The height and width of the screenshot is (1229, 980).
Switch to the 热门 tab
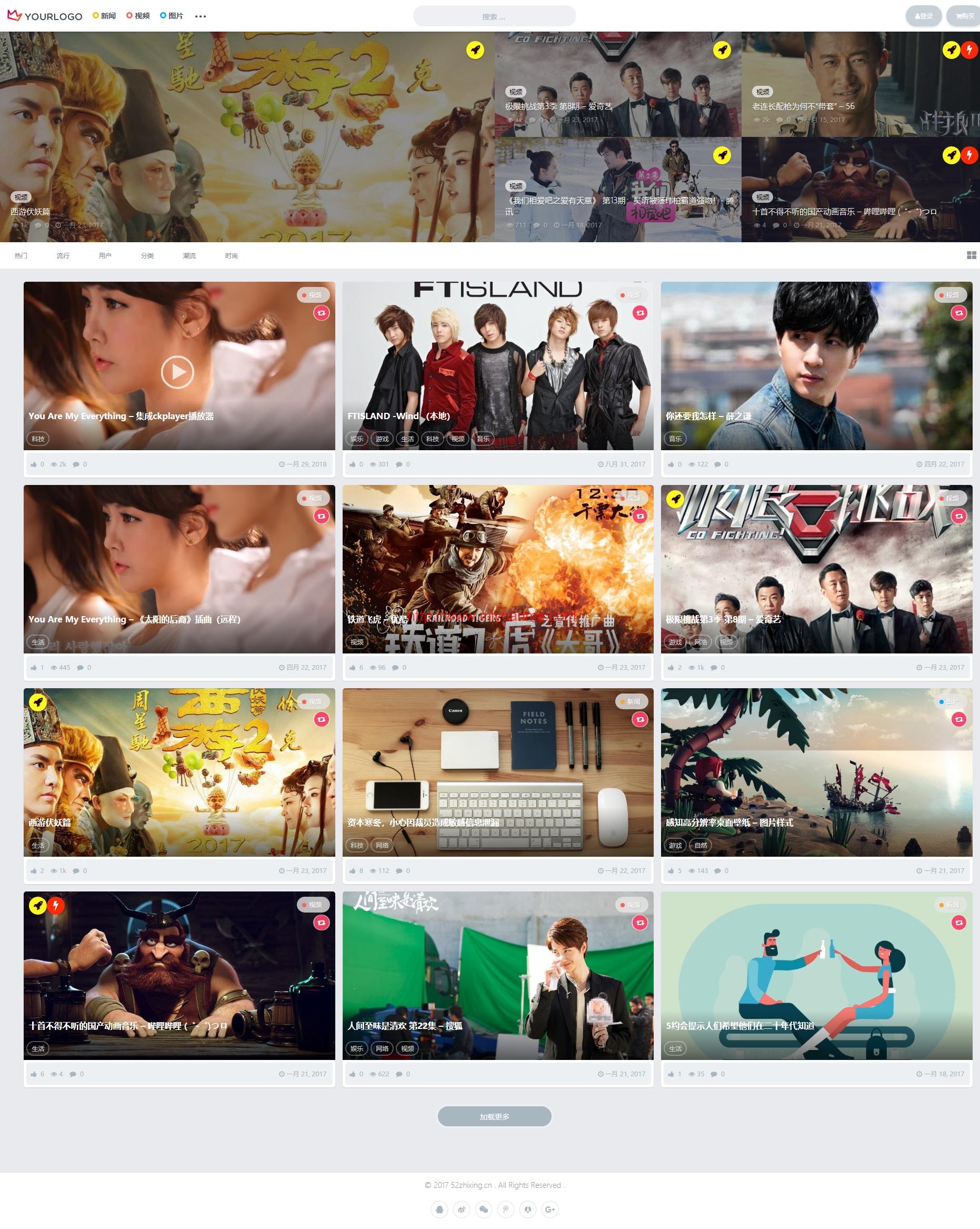click(x=21, y=256)
